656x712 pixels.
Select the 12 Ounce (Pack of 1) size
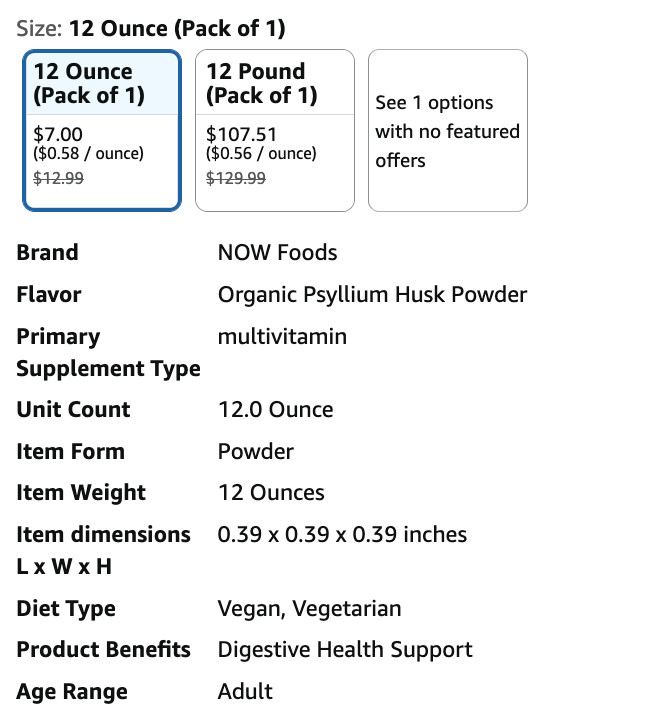click(102, 130)
